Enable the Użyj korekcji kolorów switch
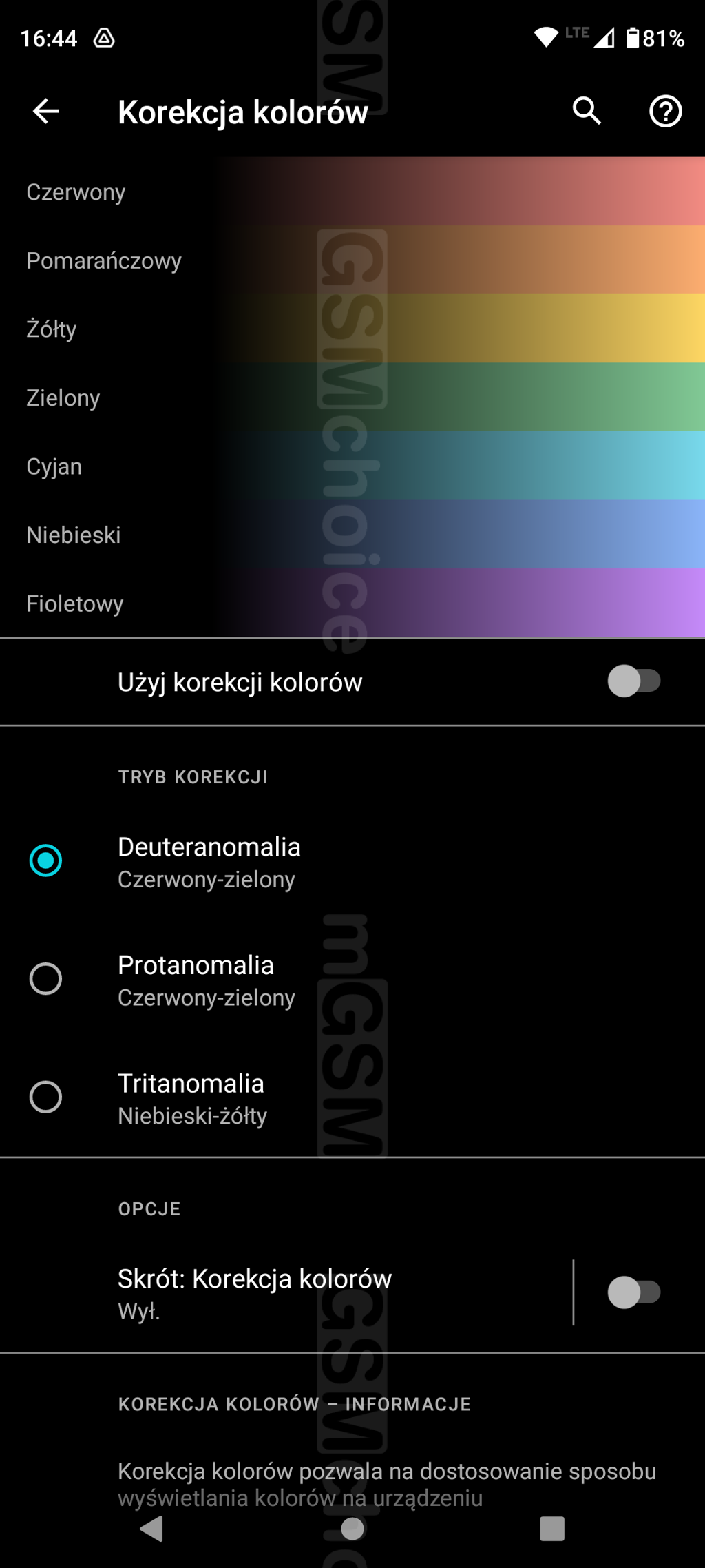Screen dimensions: 705x1568 click(x=633, y=681)
